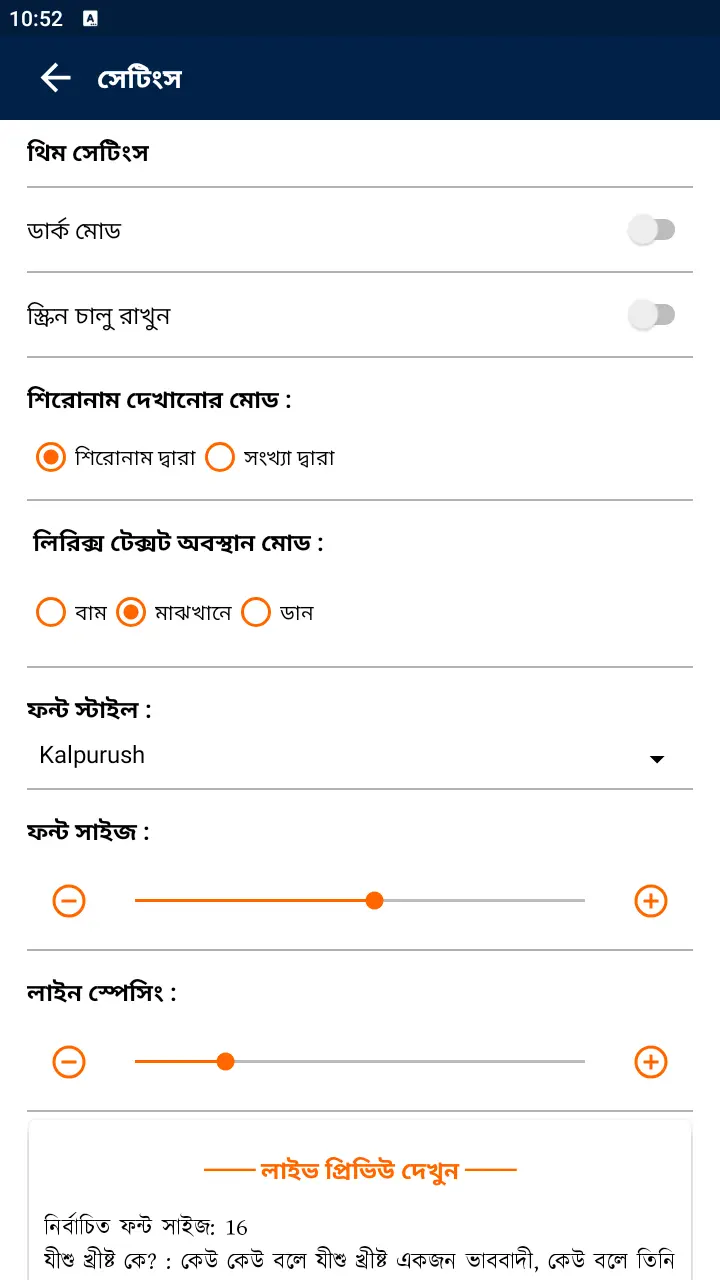This screenshot has height=1280, width=720.
Task: Select ডান text alignment option
Action: (256, 611)
